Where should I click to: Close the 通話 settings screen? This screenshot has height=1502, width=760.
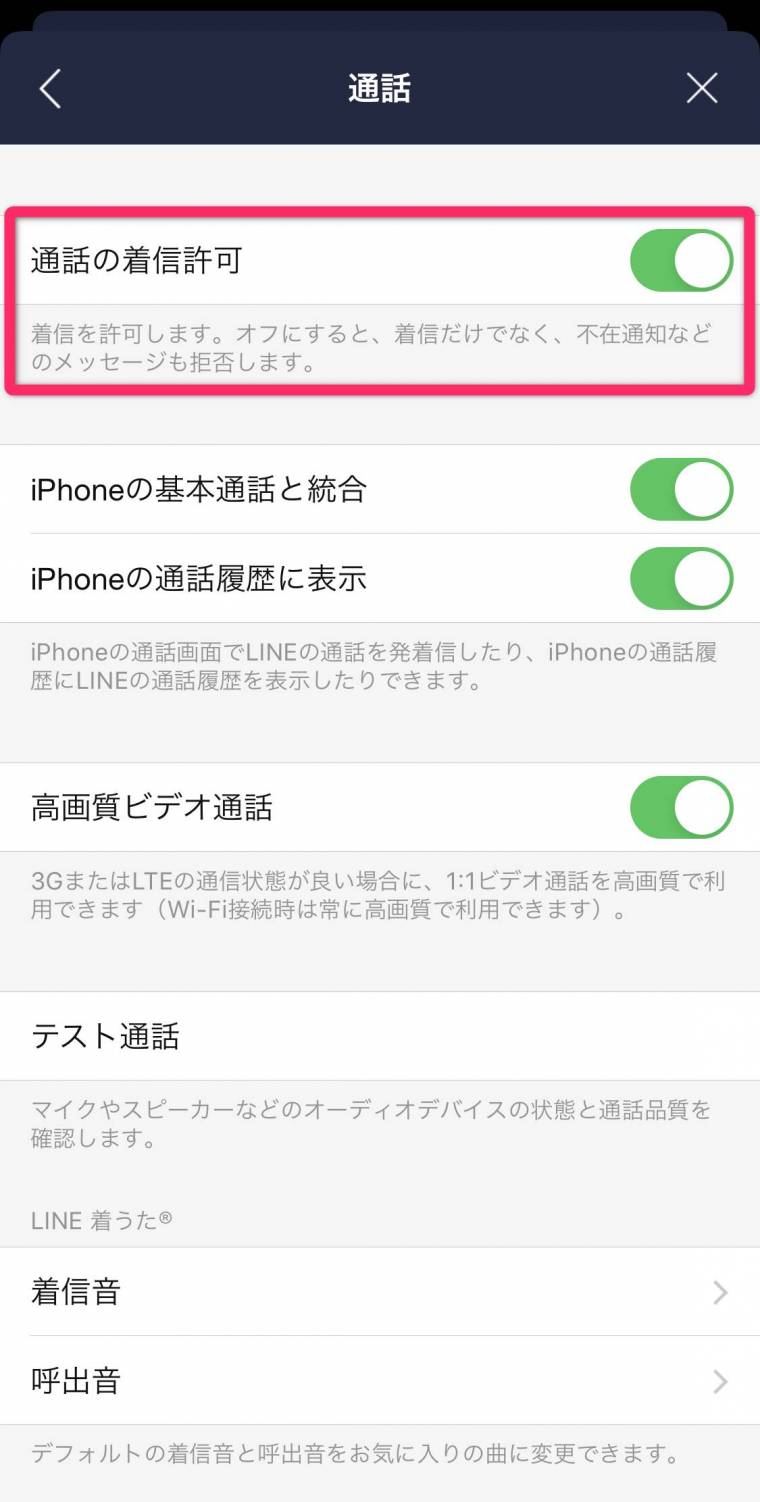pos(702,89)
